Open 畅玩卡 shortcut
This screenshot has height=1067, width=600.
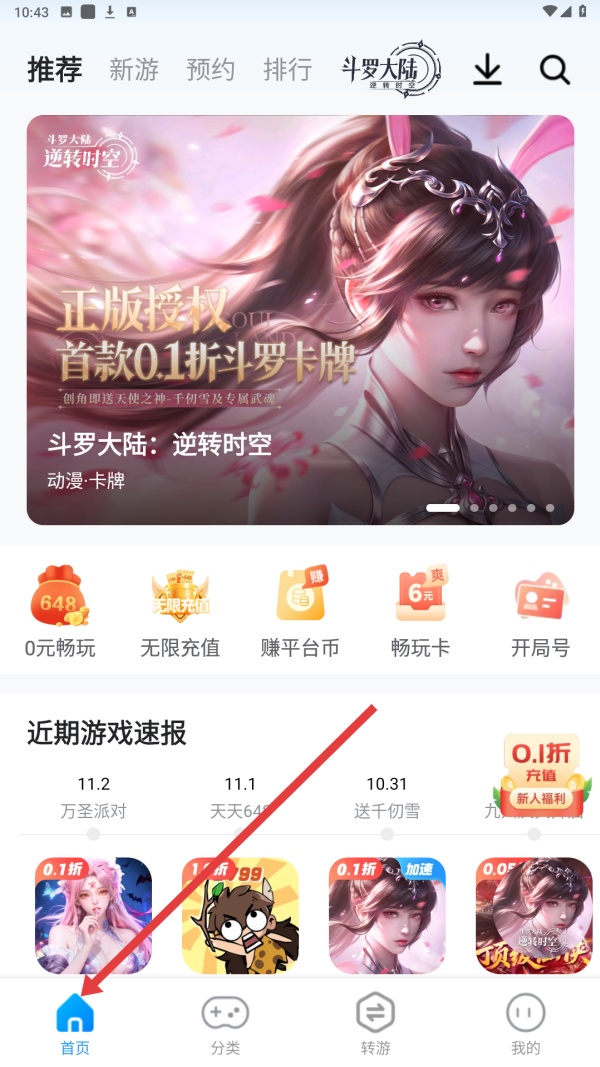(420, 612)
